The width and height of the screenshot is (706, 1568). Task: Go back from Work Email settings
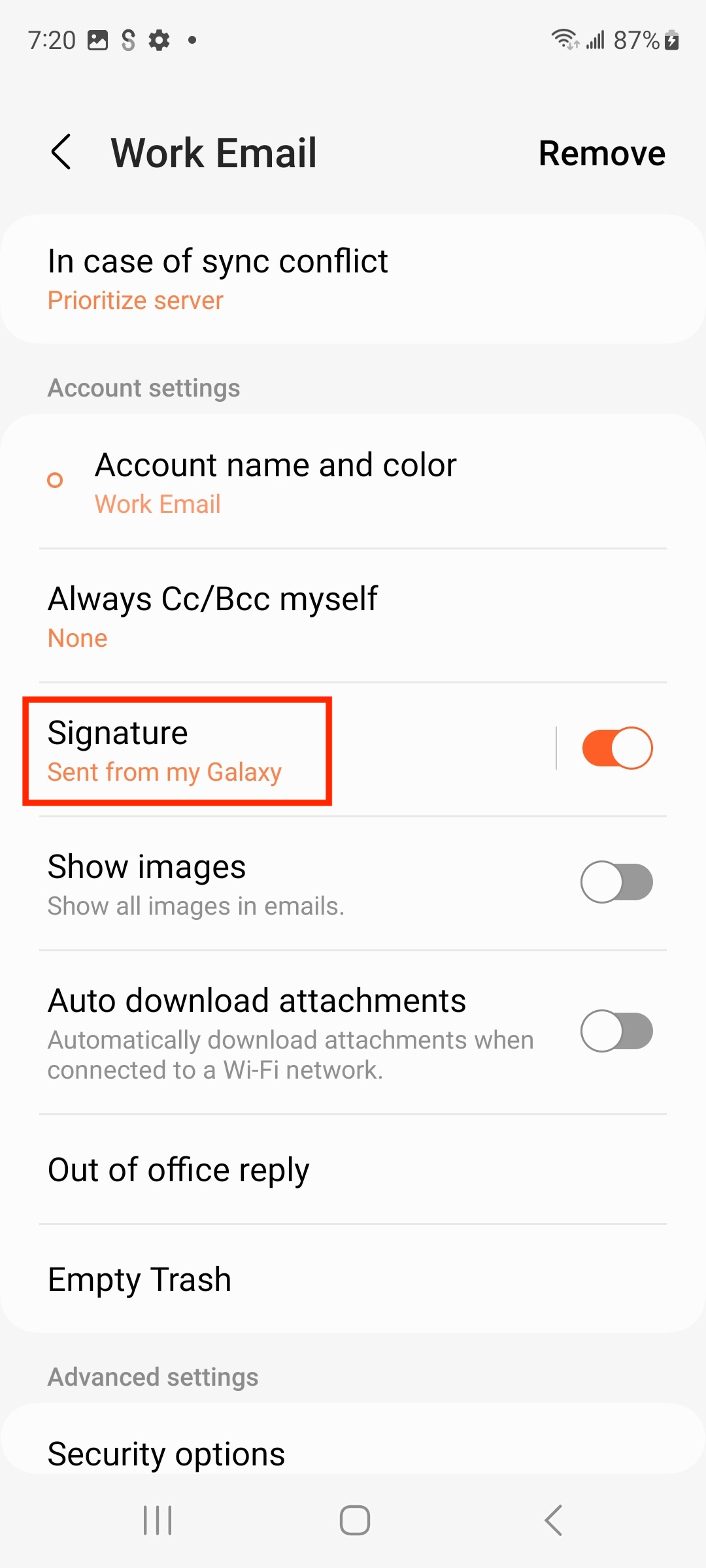(61, 153)
